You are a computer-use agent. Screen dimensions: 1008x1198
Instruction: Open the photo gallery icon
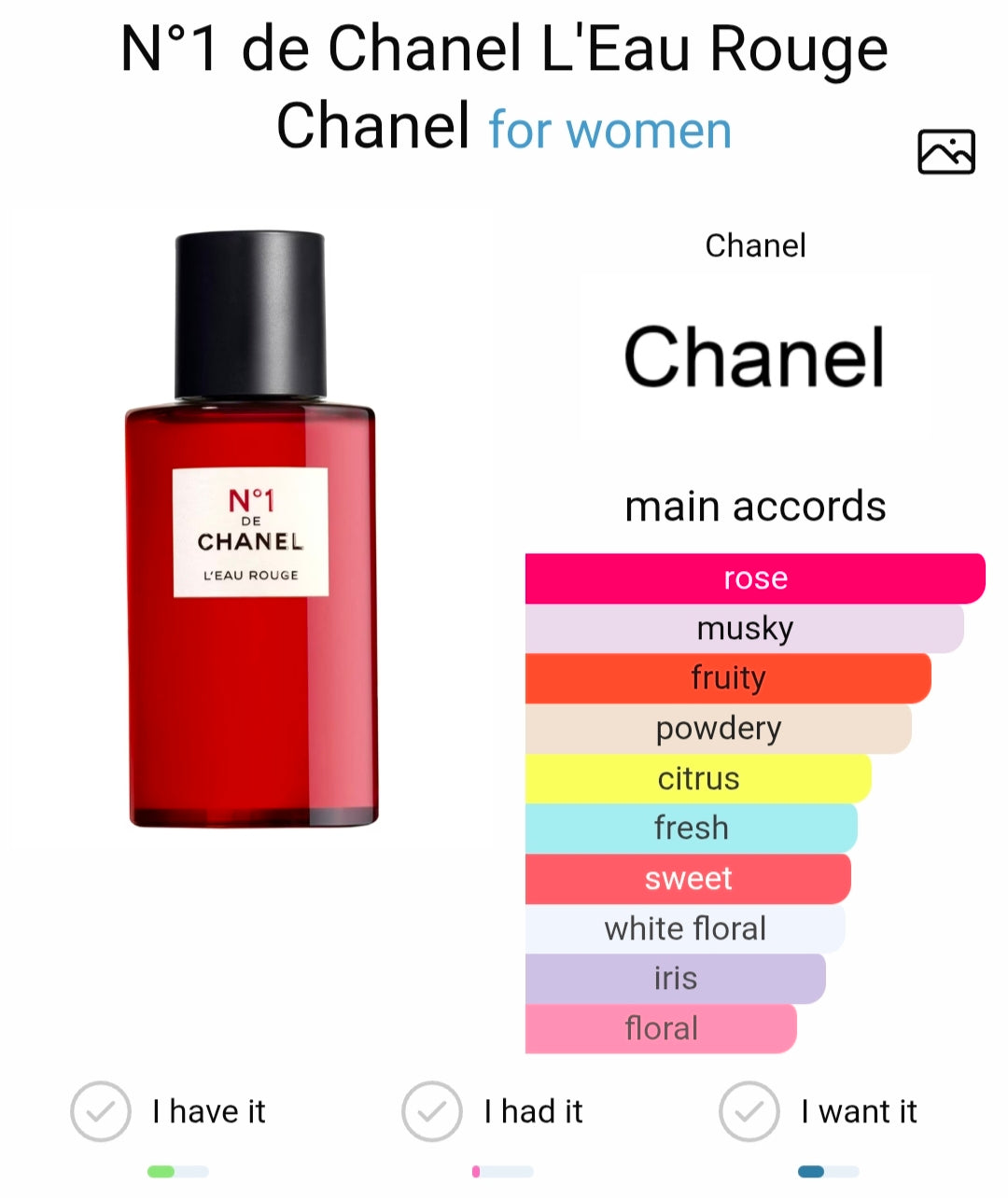click(x=945, y=152)
